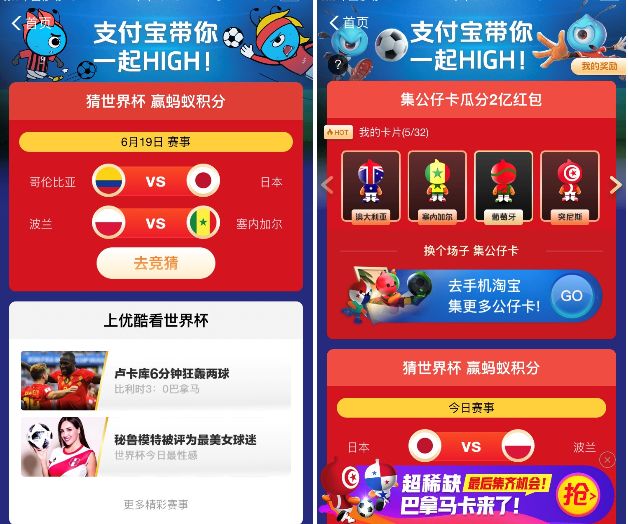628x524 pixels.
Task: Select the 哥伦比亚 vs 日本 match
Action: click(155, 182)
